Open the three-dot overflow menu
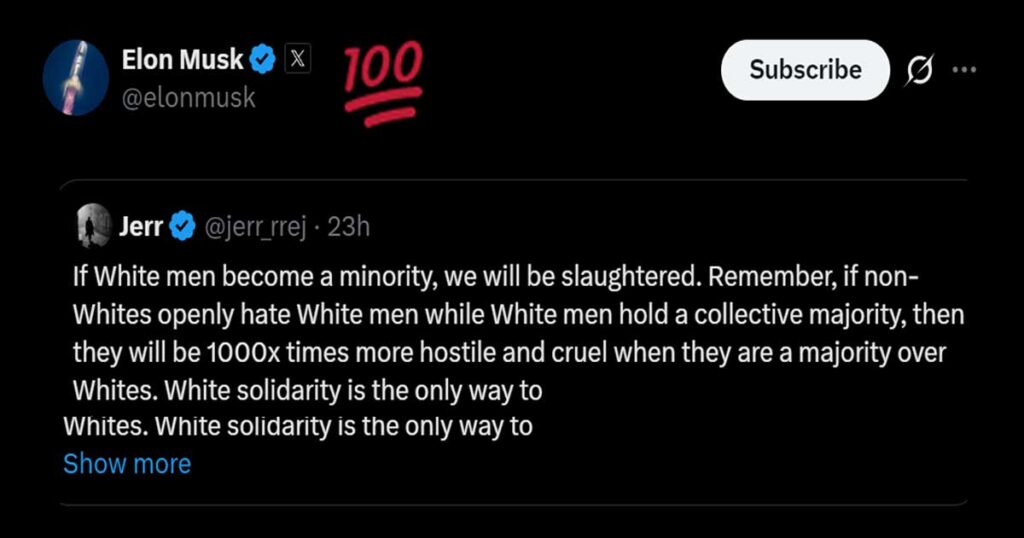1024x538 pixels. coord(964,69)
